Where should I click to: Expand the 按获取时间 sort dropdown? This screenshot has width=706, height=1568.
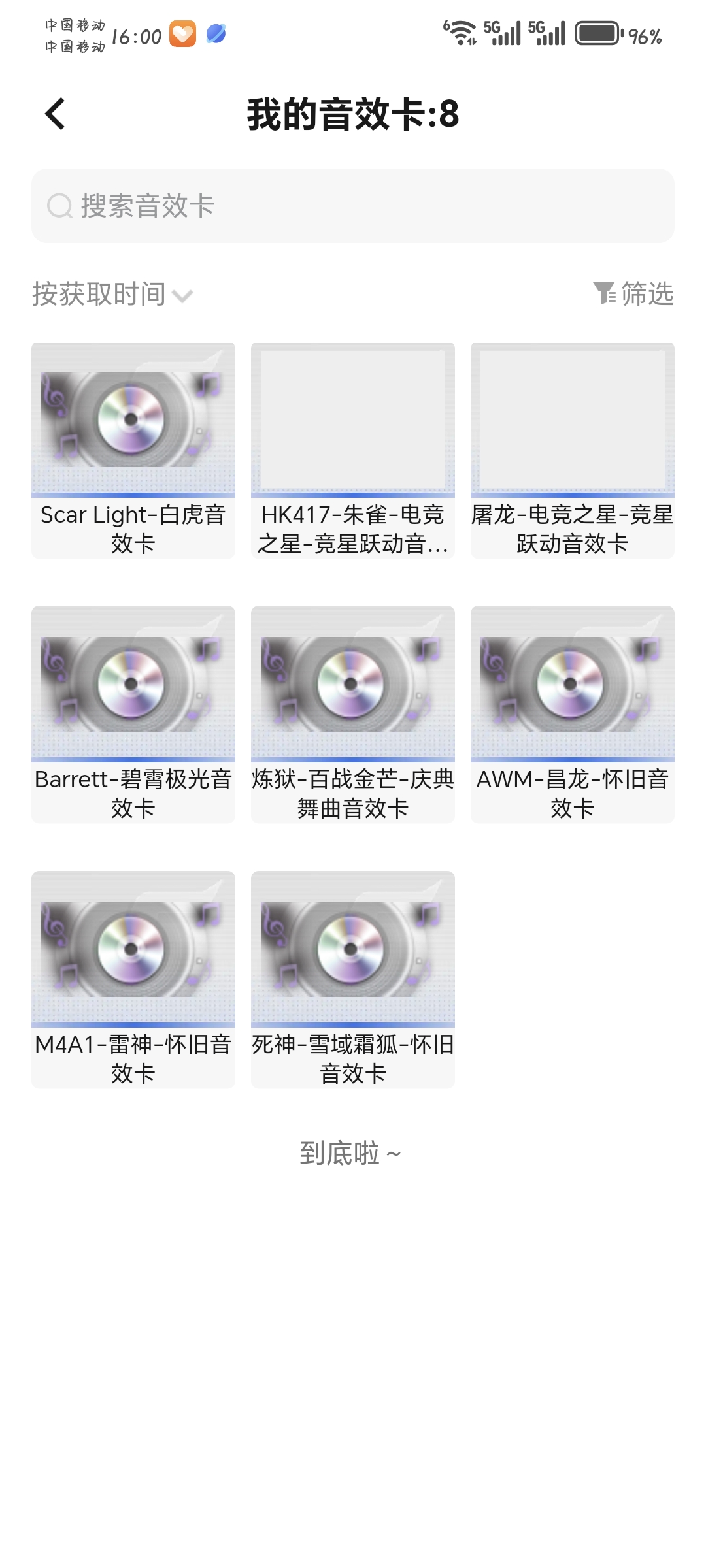(112, 294)
